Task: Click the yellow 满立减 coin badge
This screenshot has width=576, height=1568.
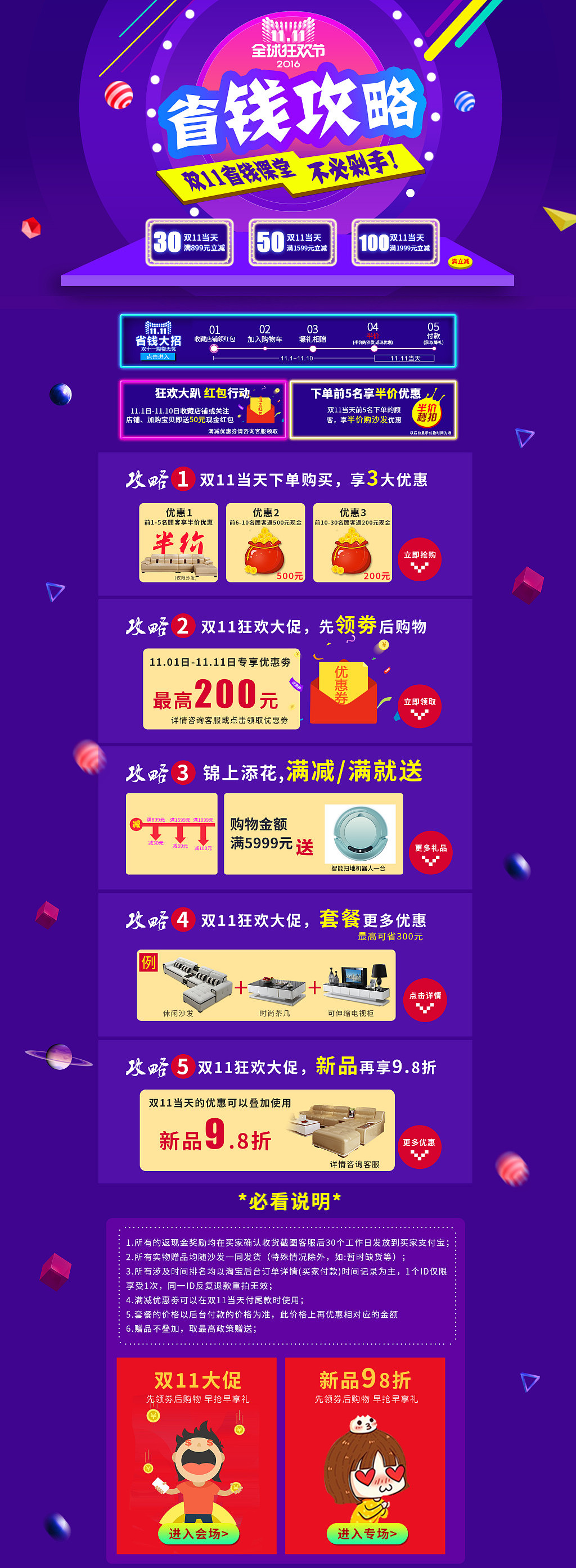Action: 461,260
